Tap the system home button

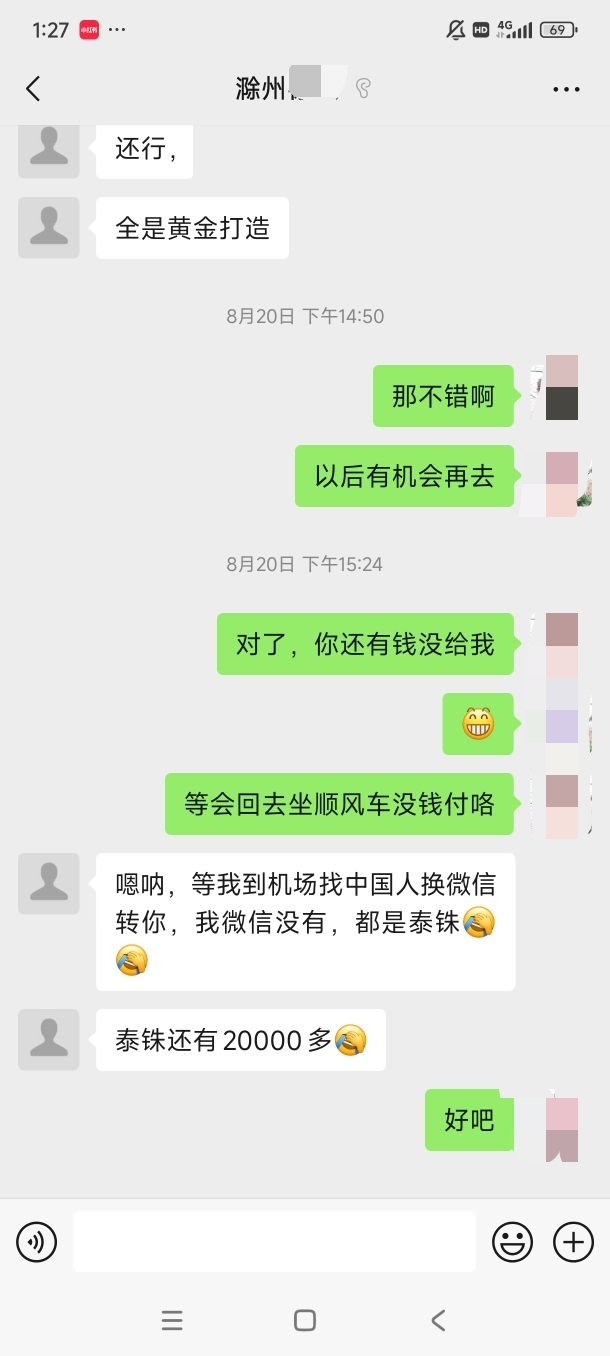305,1320
